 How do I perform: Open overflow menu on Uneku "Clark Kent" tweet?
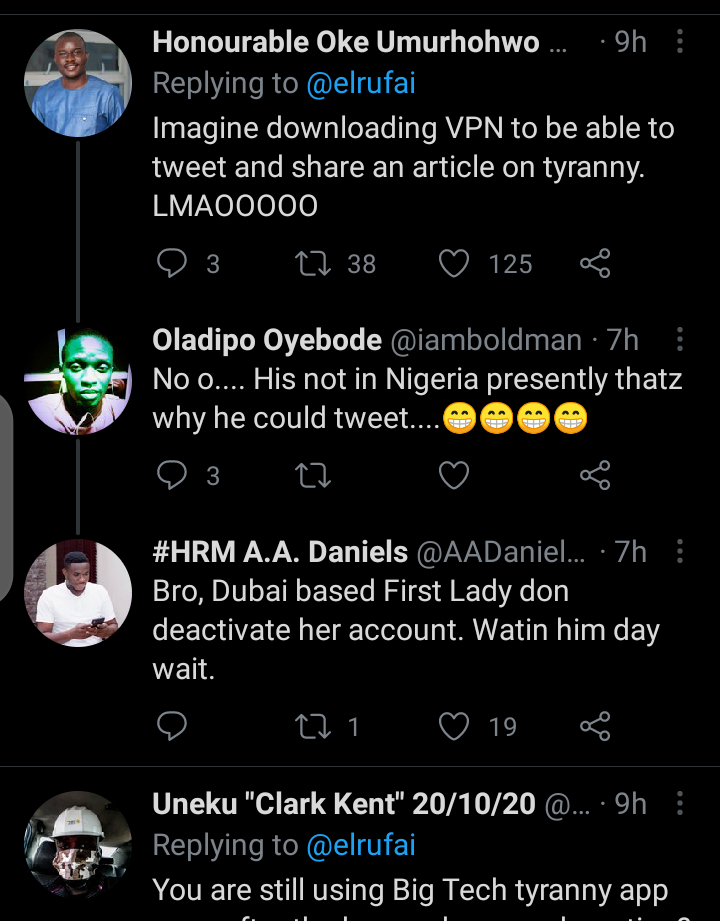(x=680, y=803)
